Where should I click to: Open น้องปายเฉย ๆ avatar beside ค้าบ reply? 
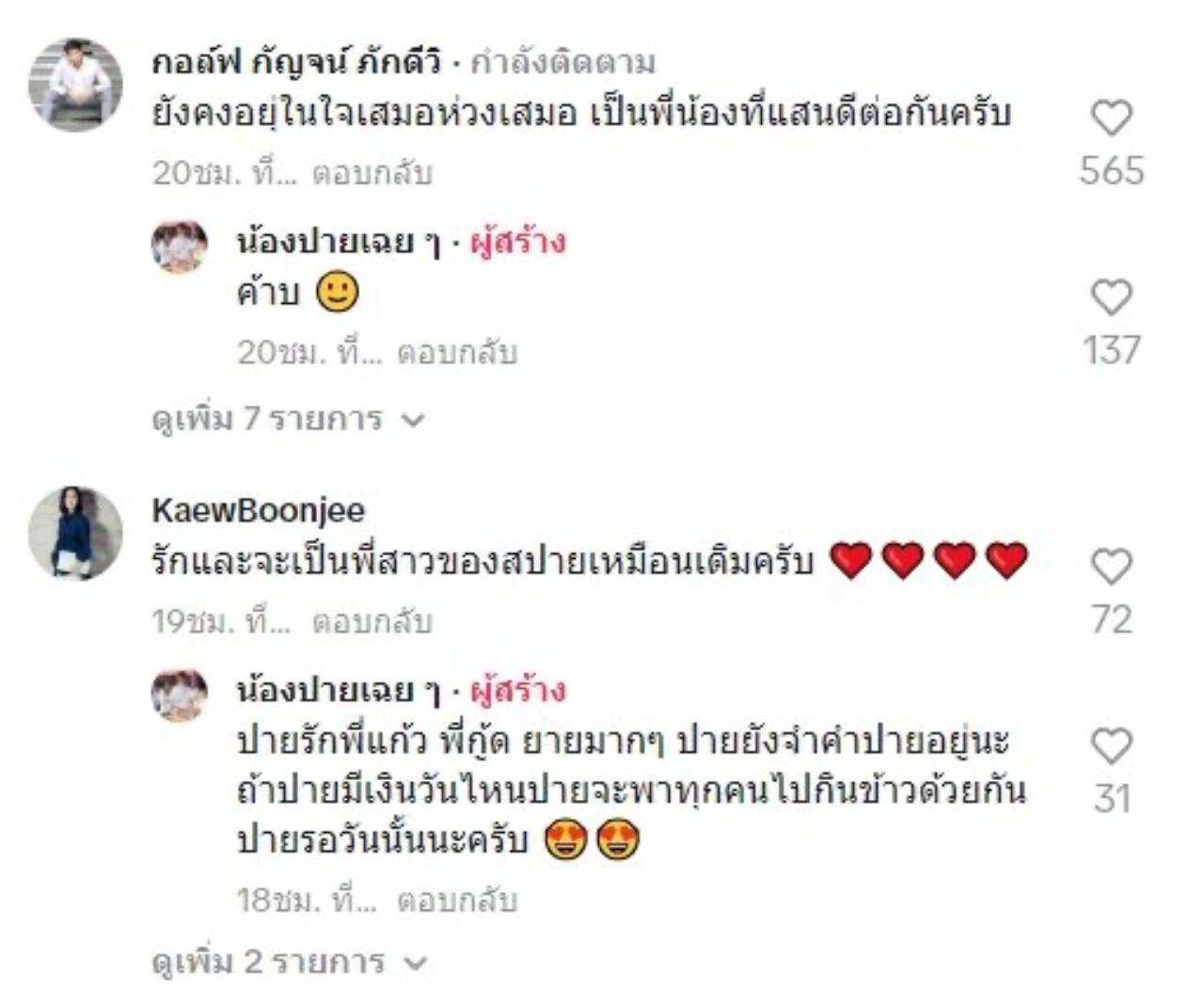click(180, 247)
